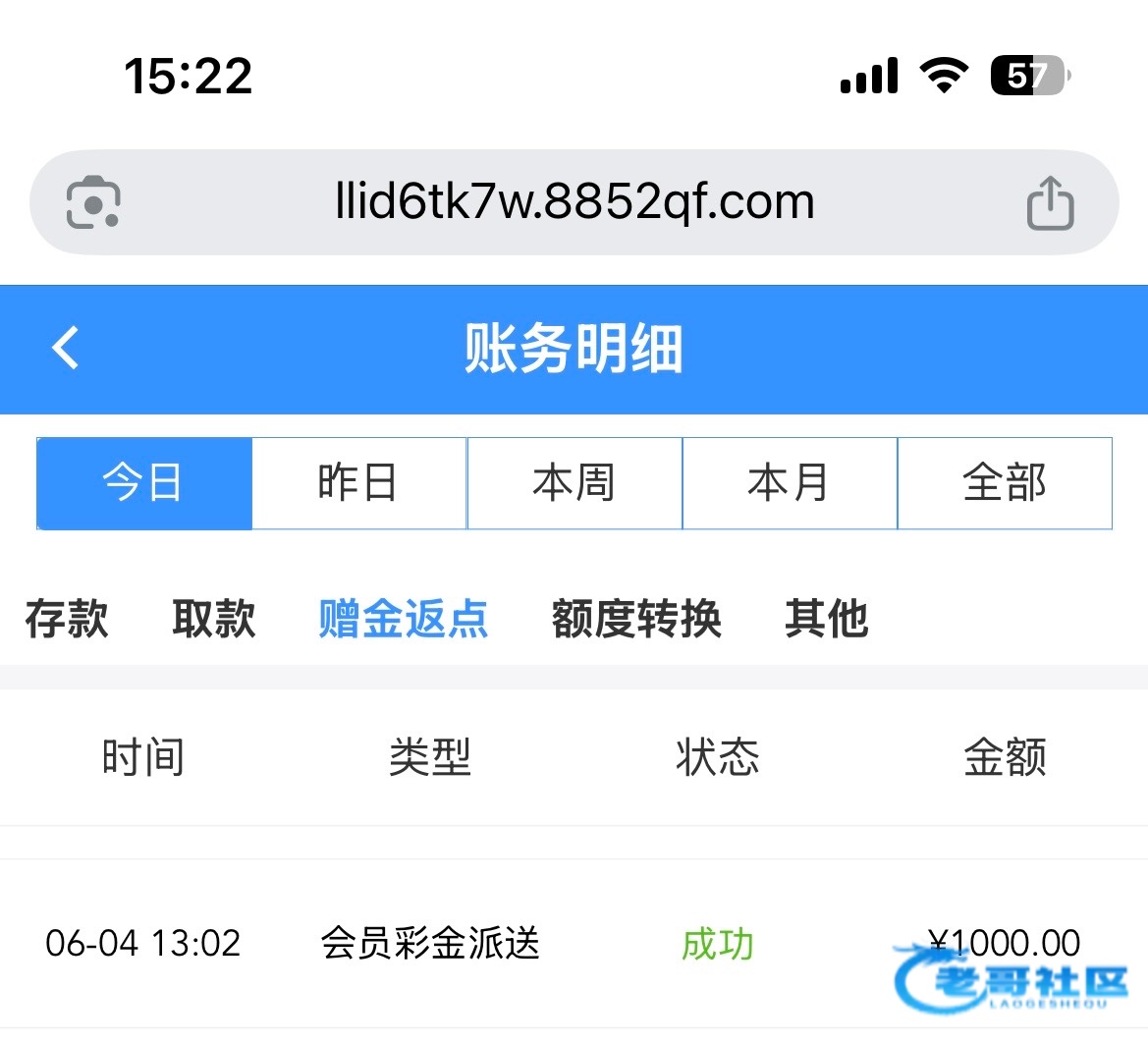Tap the URL address bar
The width and height of the screenshot is (1148, 1045).
point(574,202)
